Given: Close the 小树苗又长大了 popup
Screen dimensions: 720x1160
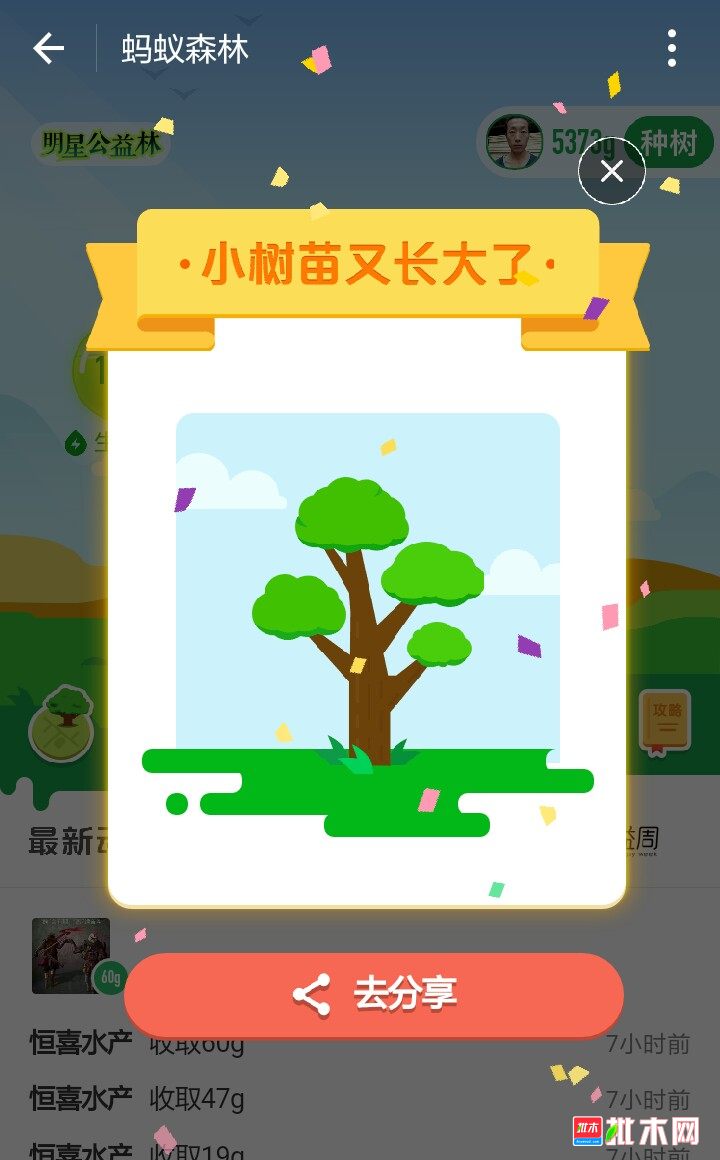Looking at the screenshot, I should (612, 172).
